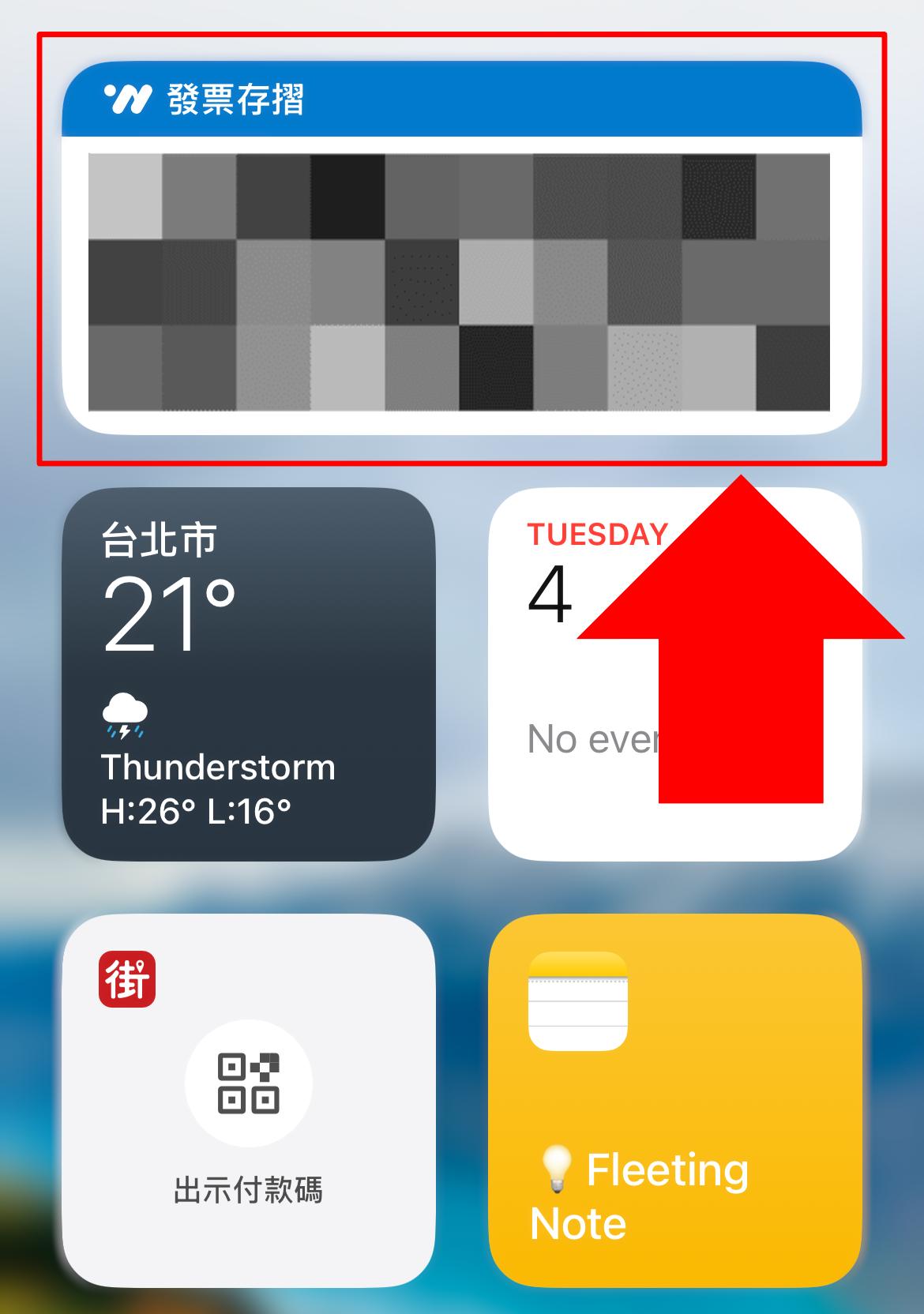Open the Fleeting Note notes widget
The width and height of the screenshot is (924, 1314).
[x=674, y=1101]
